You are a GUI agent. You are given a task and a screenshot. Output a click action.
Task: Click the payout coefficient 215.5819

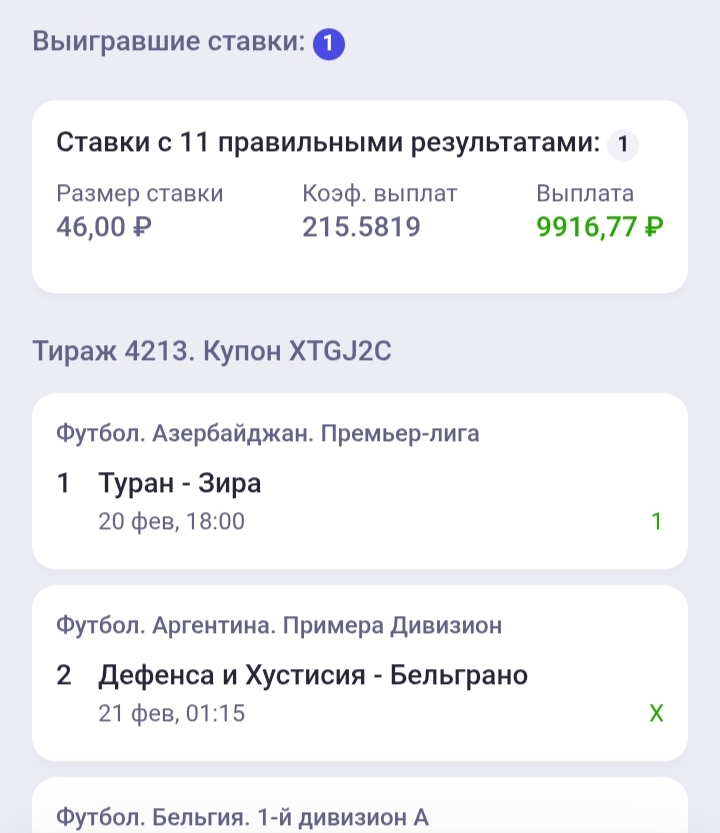click(360, 227)
